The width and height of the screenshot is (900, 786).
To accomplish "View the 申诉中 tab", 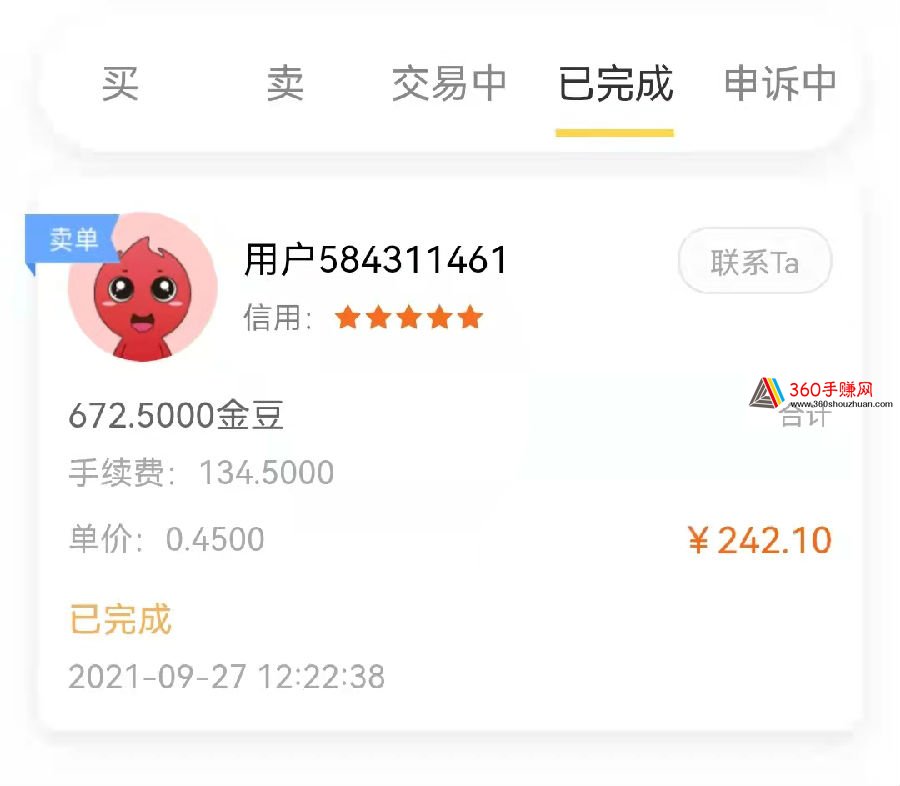I will click(780, 84).
